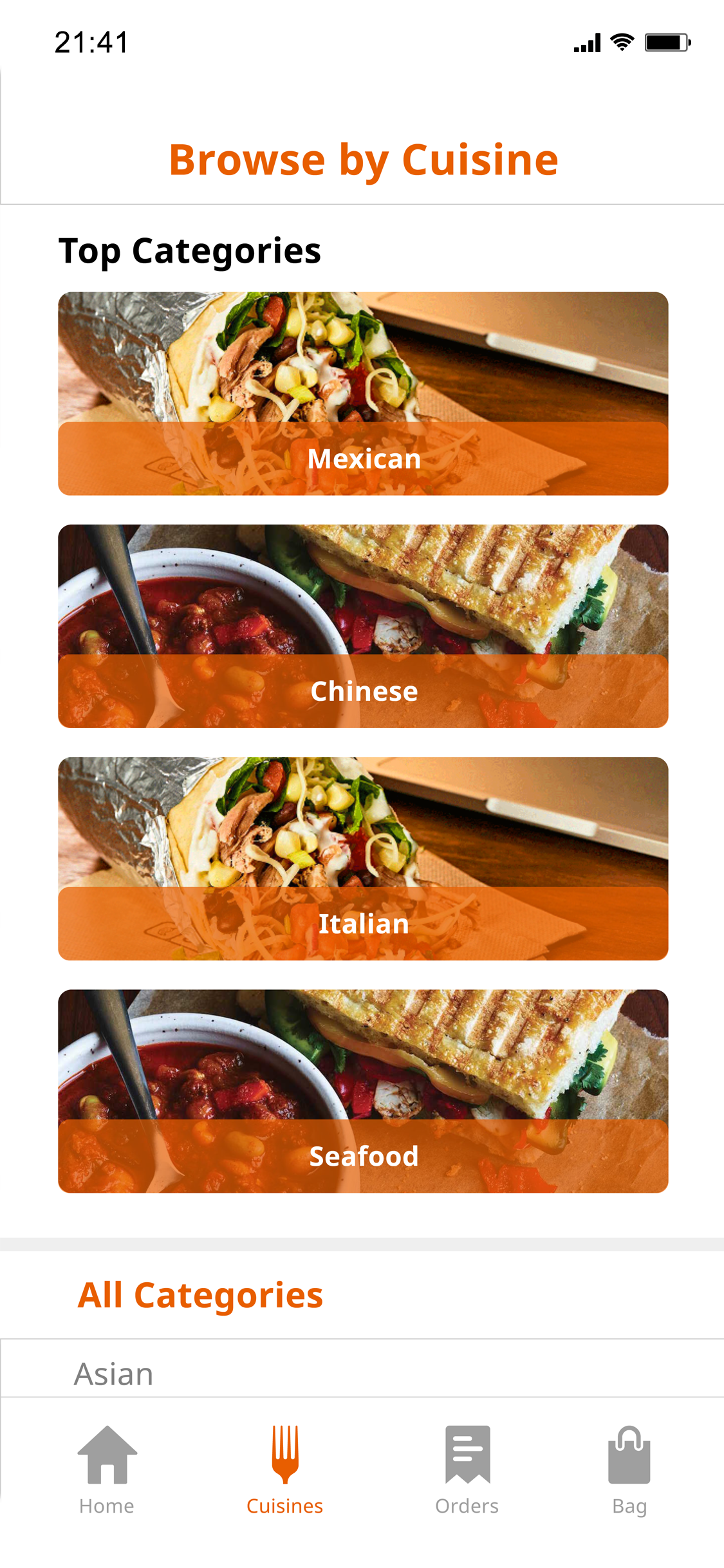
Task: Open the Bag tab
Action: [629, 1470]
